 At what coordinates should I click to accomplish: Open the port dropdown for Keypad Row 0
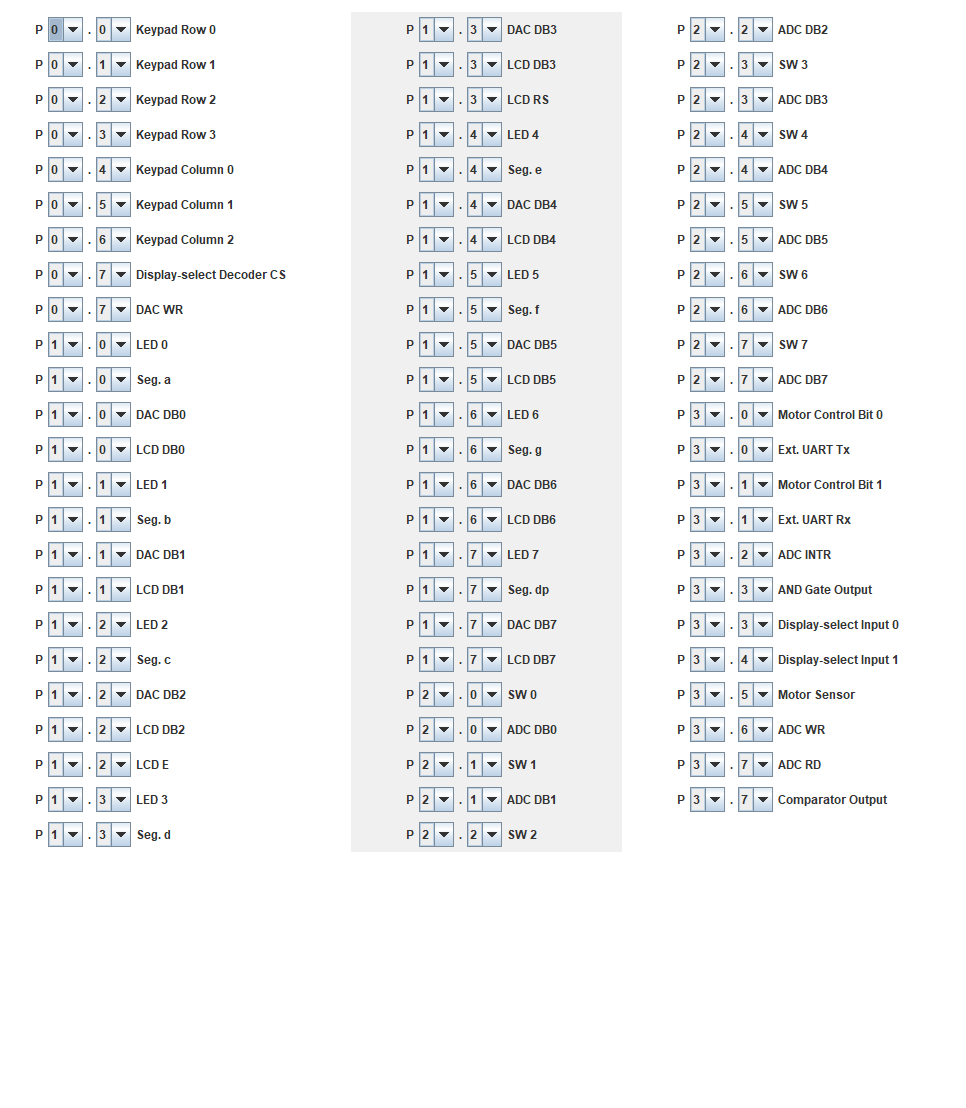pyautogui.click(x=66, y=30)
